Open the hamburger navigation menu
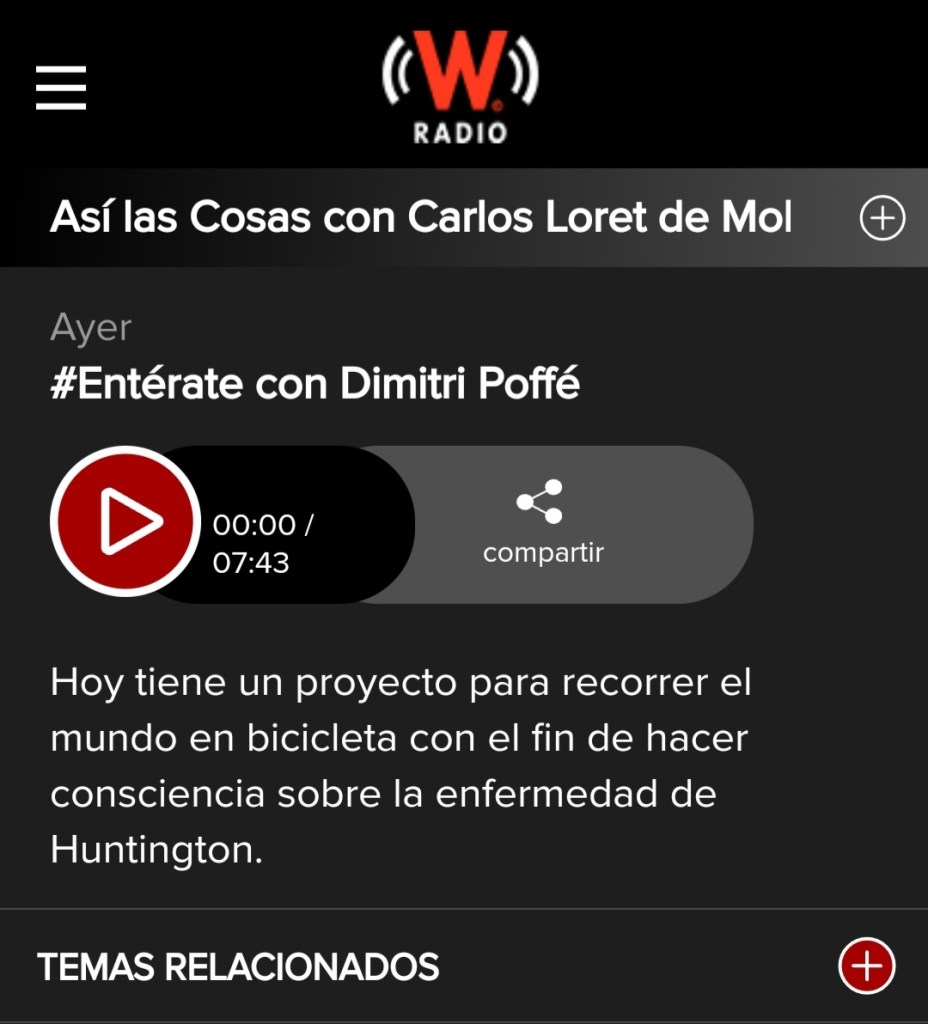Viewport: 928px width, 1024px height. (61, 88)
